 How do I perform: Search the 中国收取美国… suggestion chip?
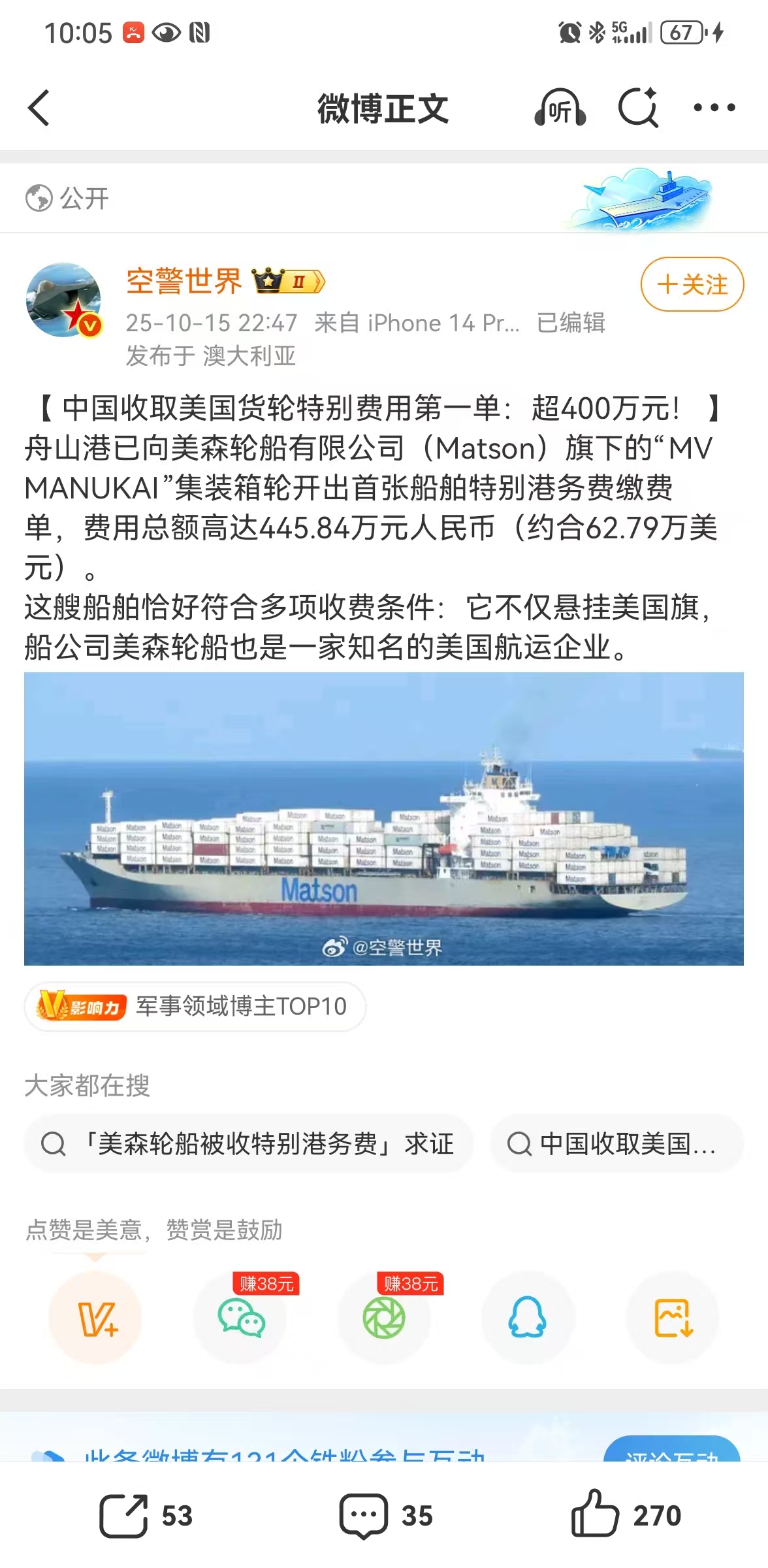point(616,1144)
